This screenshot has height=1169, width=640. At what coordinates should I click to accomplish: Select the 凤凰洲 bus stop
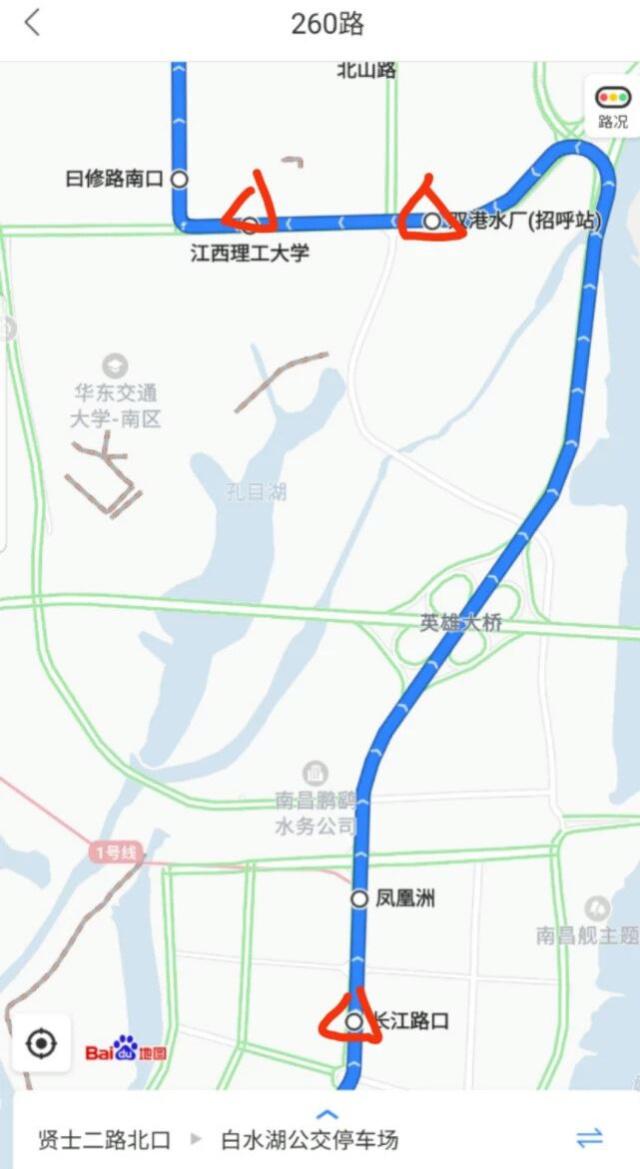pyautogui.click(x=359, y=898)
